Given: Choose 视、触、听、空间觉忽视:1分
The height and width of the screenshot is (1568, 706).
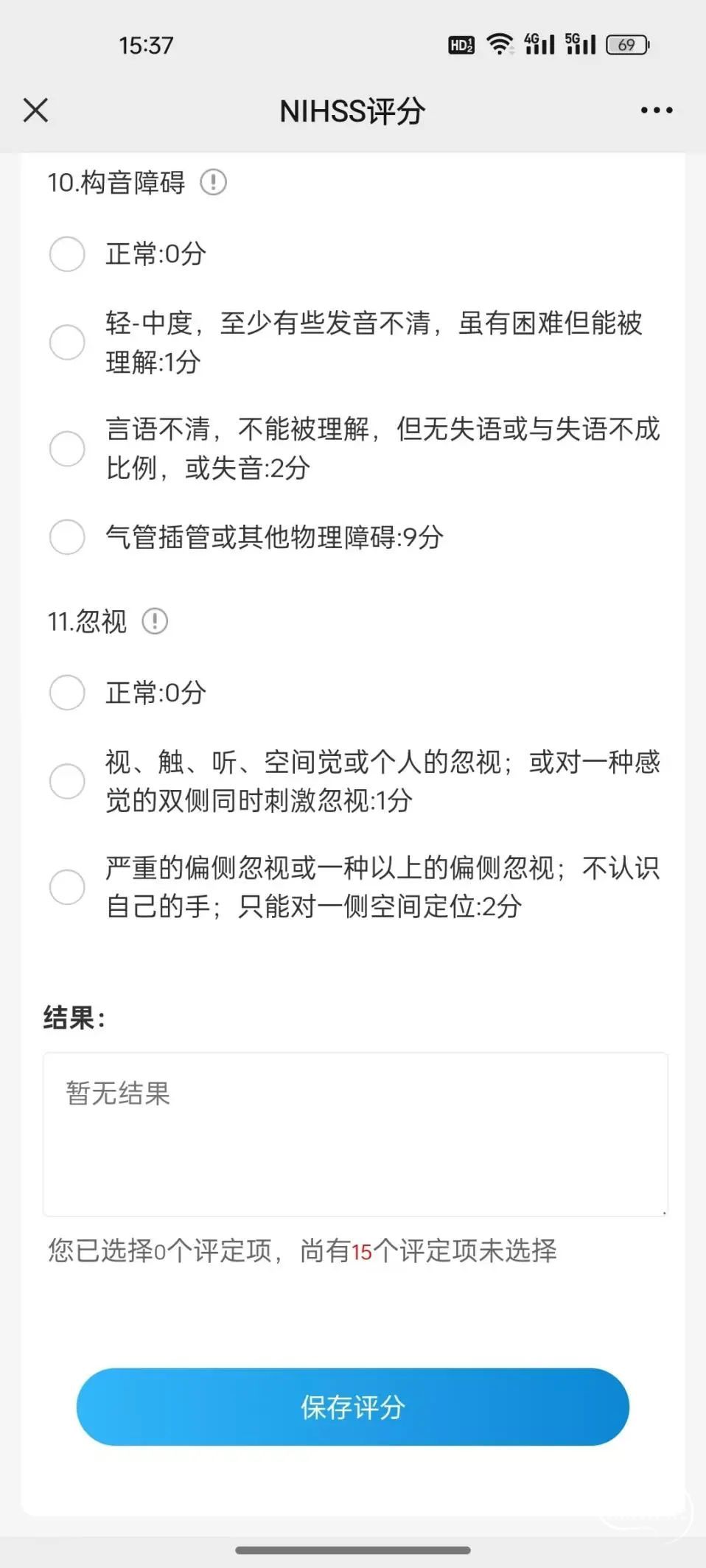Looking at the screenshot, I should (x=67, y=781).
